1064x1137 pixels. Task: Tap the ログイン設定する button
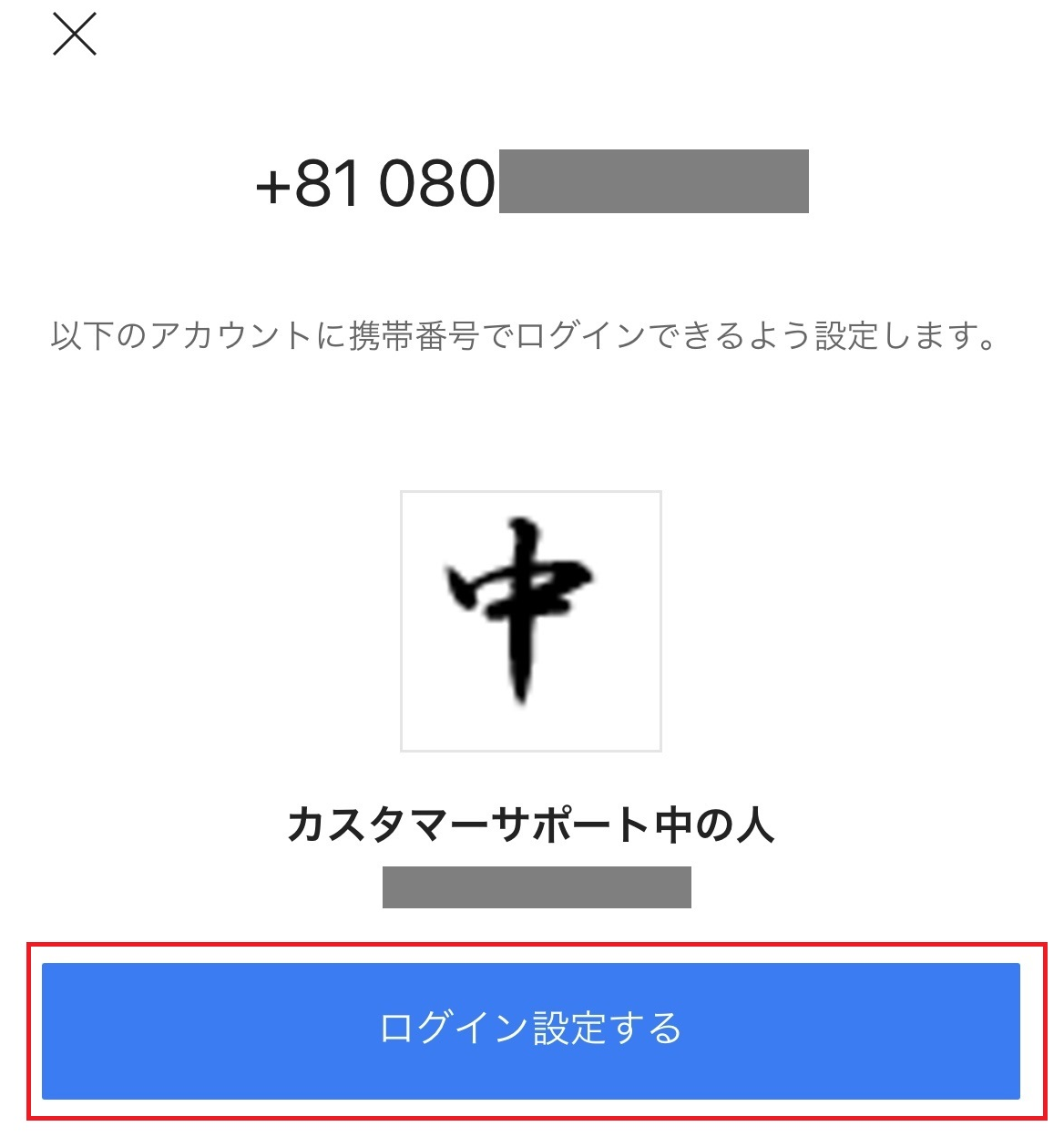click(x=531, y=1029)
